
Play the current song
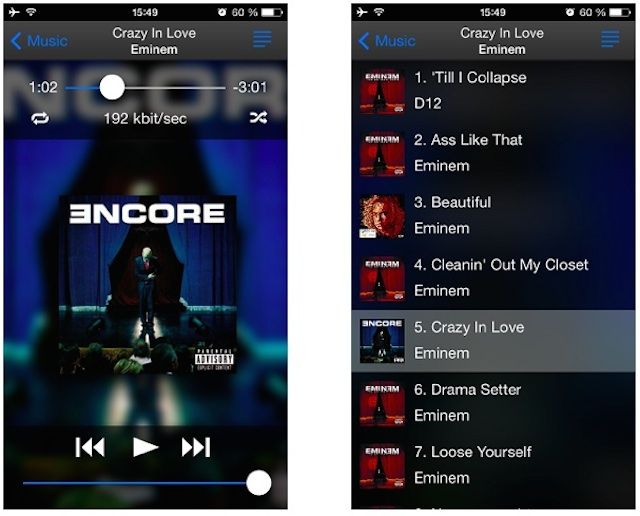click(x=146, y=447)
